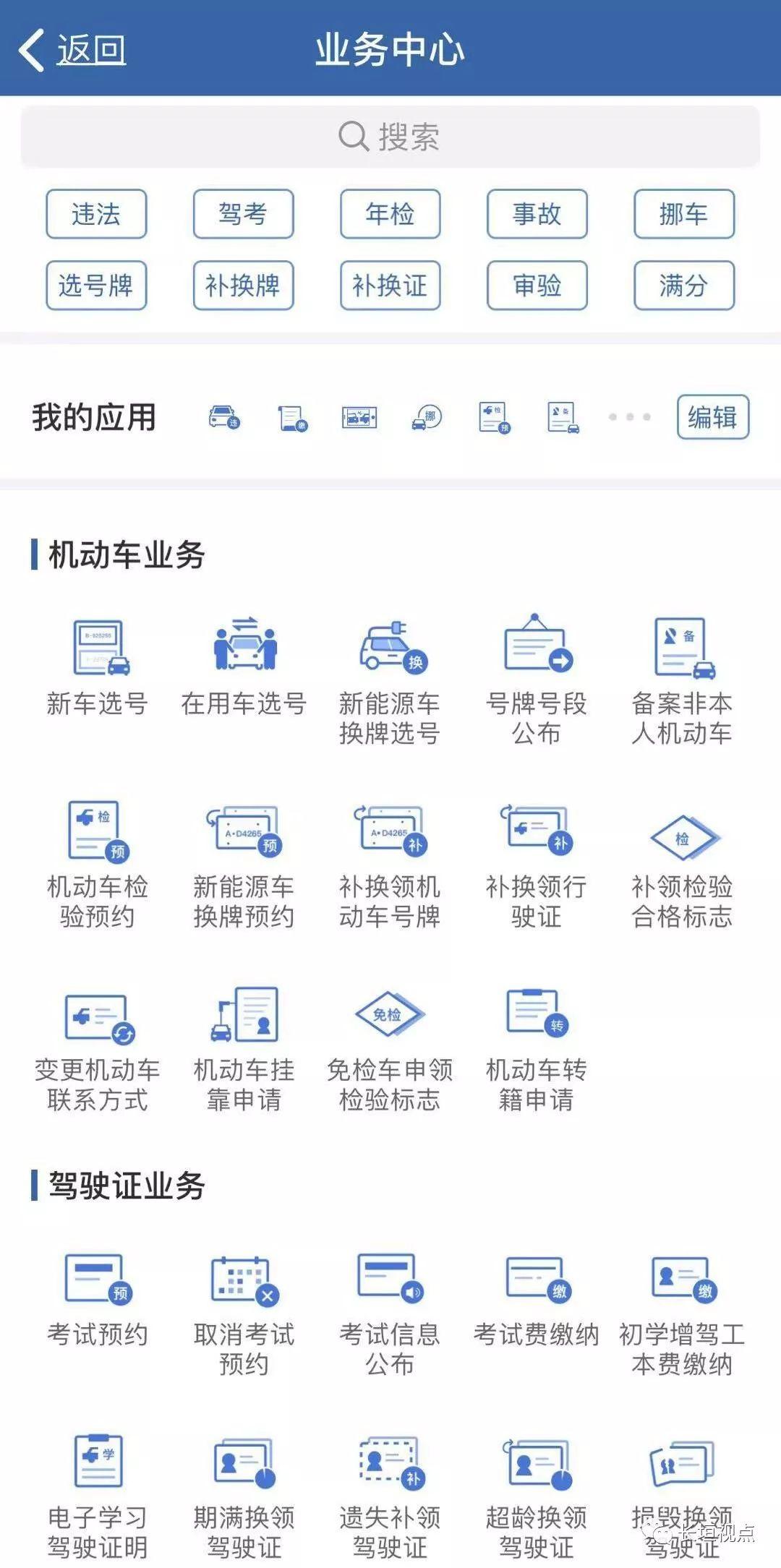Image resolution: width=781 pixels, height=1568 pixels.
Task: Open 新车选号 service
Action: coord(98,667)
